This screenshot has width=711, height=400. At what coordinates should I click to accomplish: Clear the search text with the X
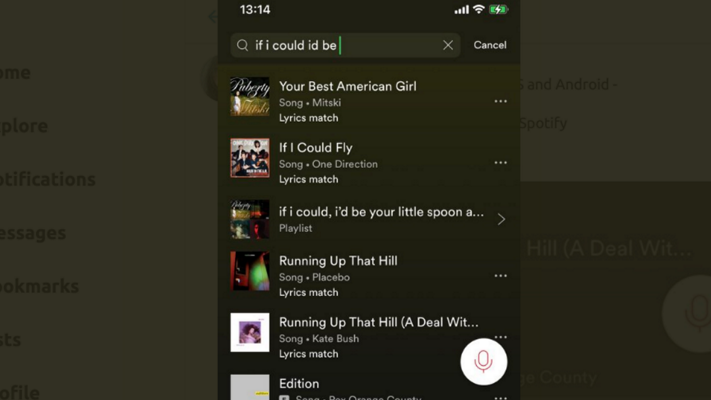pos(448,45)
